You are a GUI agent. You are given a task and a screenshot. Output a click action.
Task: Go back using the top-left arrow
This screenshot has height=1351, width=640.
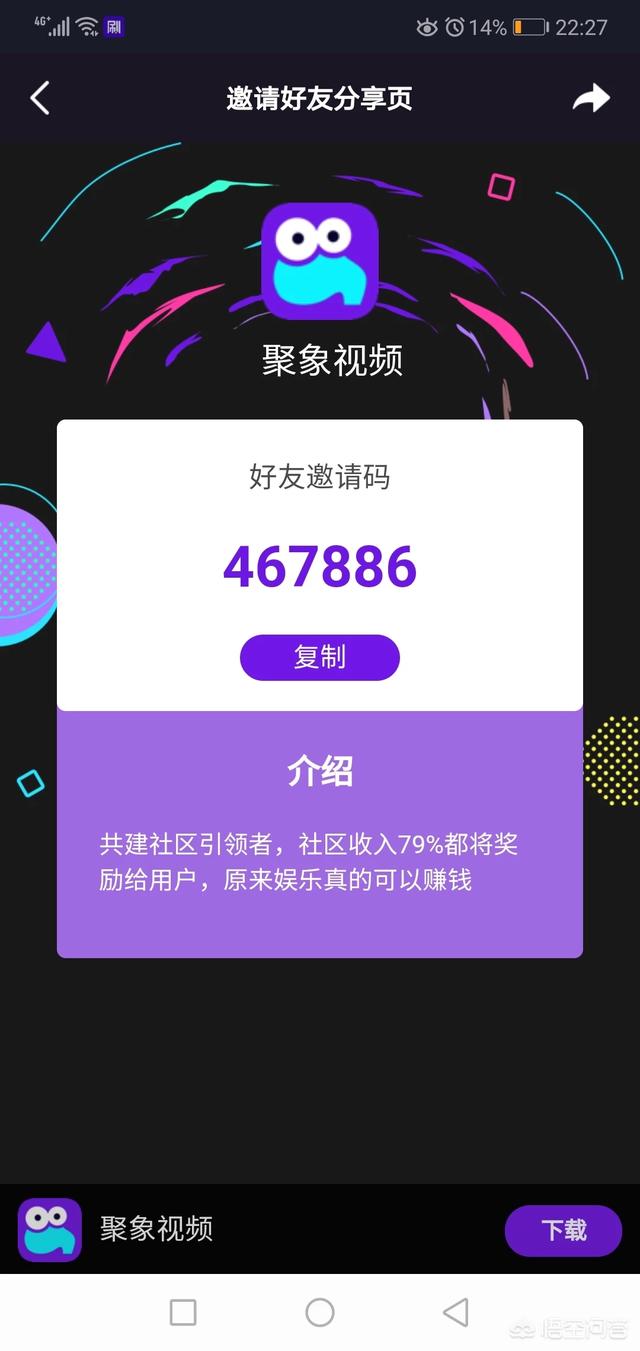pyautogui.click(x=40, y=98)
